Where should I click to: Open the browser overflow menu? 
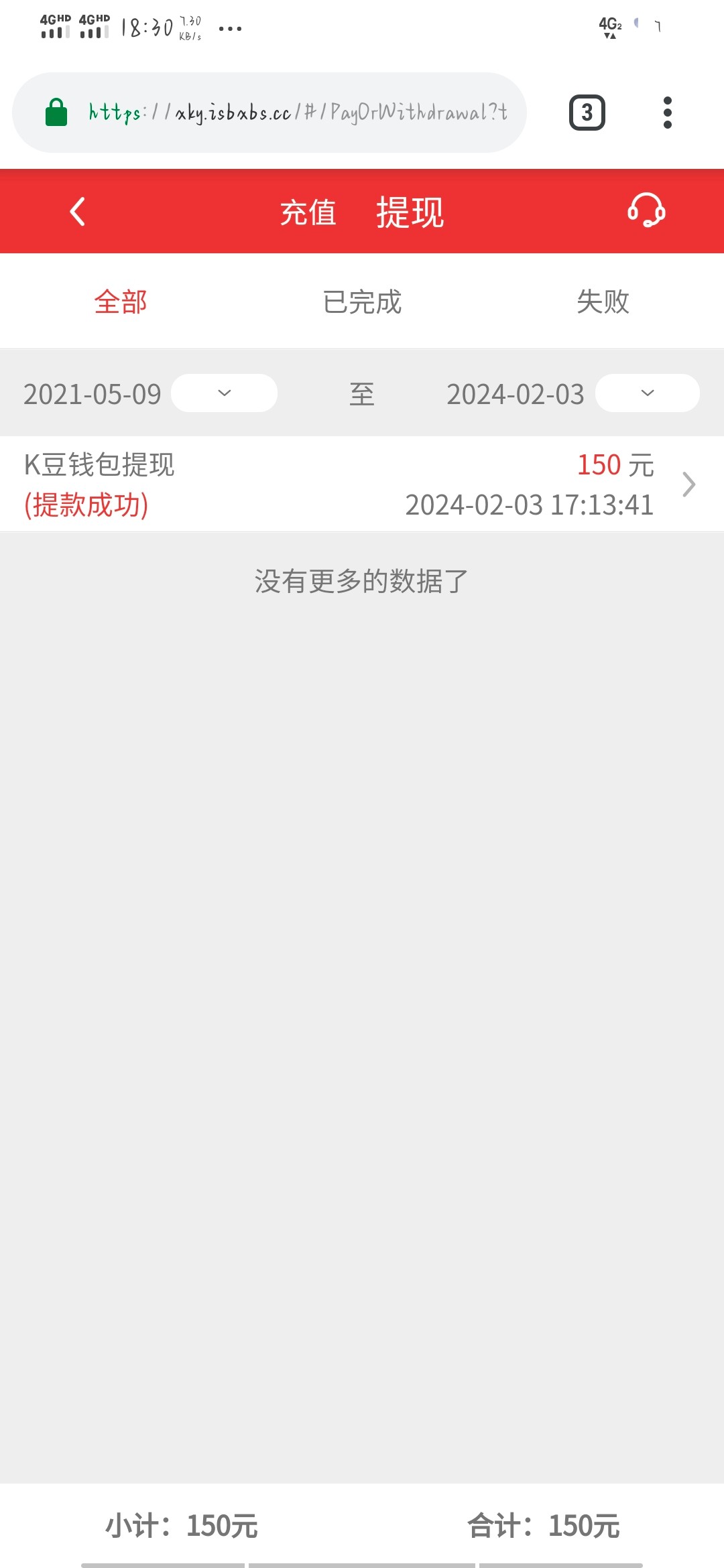click(x=667, y=113)
